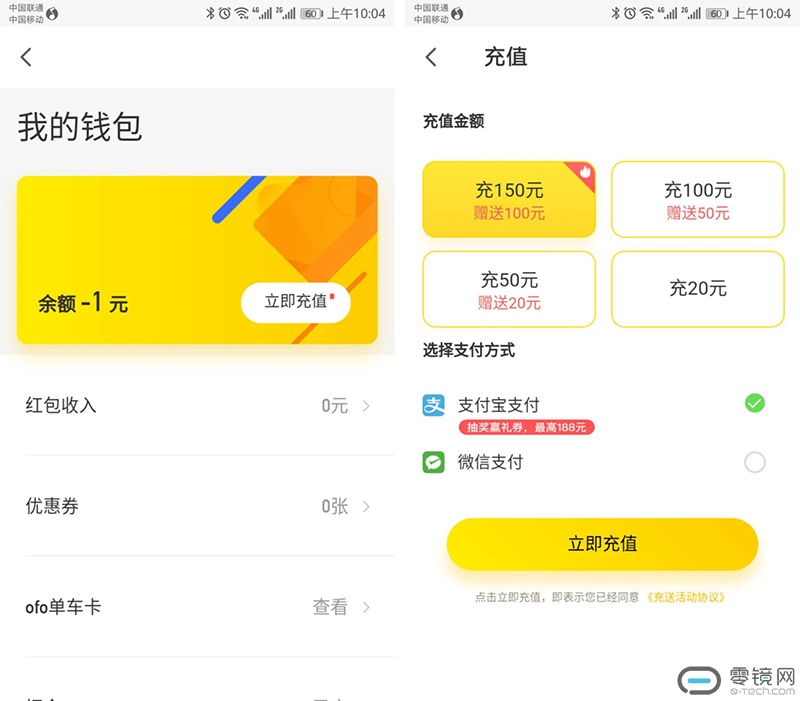Viewport: 800px width, 701px height.
Task: Select the 充100元 recharge amount
Action: click(698, 200)
